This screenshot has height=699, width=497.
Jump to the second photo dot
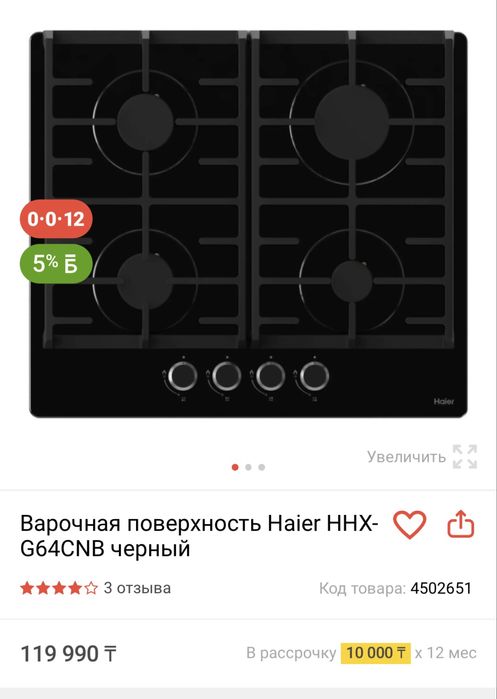248,467
